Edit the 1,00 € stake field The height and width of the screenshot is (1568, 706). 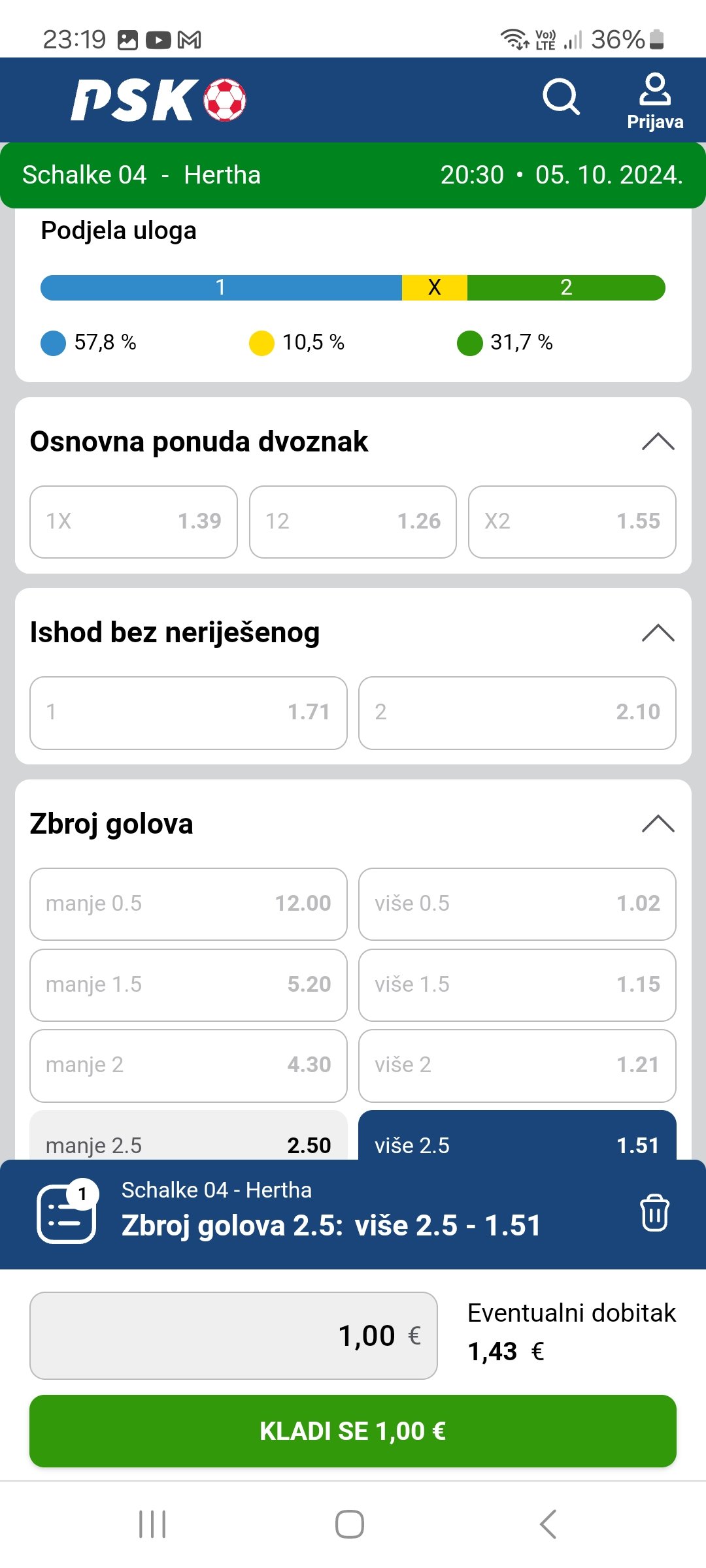pyautogui.click(x=233, y=1335)
